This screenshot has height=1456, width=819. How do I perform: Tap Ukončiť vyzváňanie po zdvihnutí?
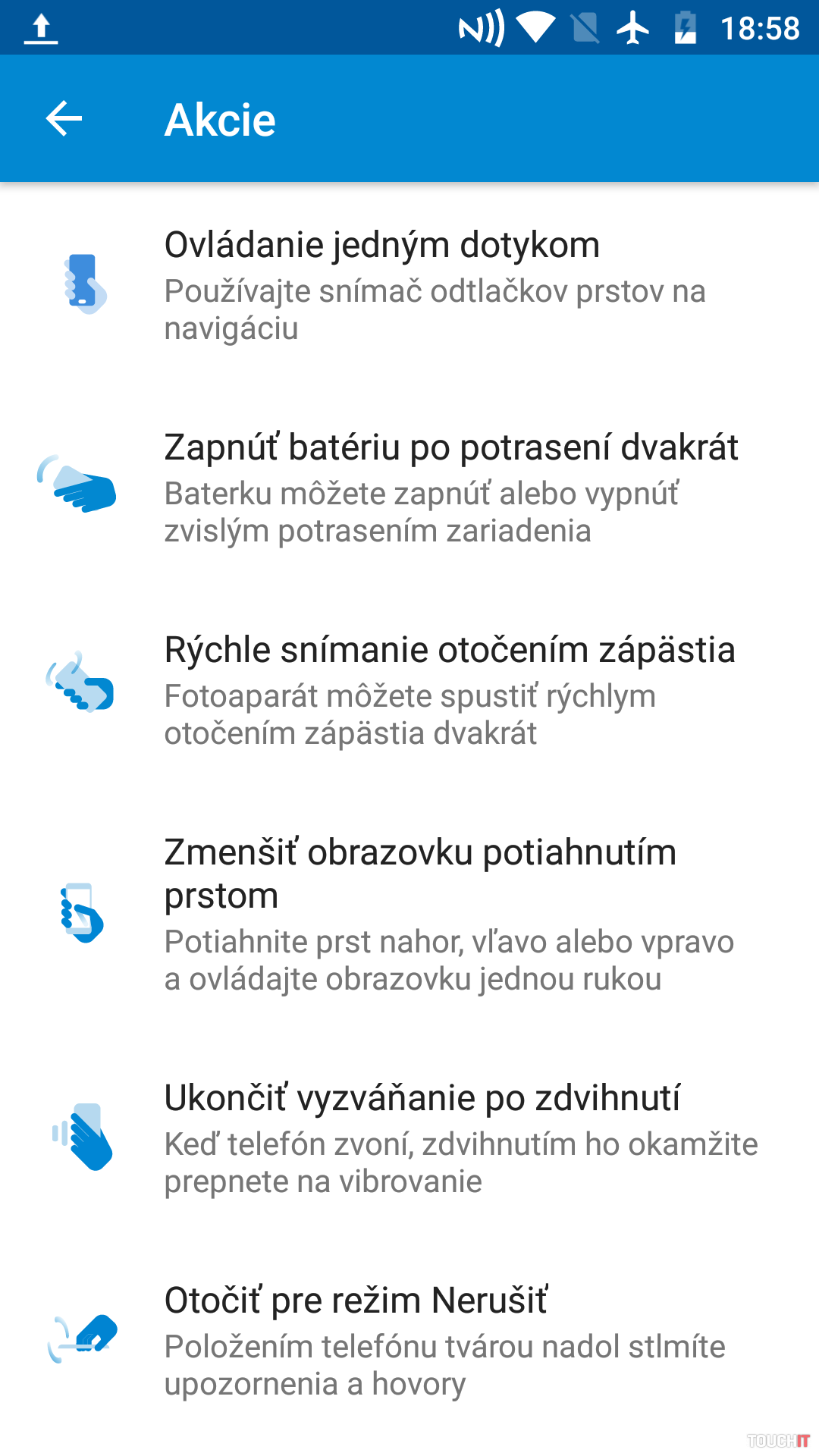click(x=409, y=1137)
